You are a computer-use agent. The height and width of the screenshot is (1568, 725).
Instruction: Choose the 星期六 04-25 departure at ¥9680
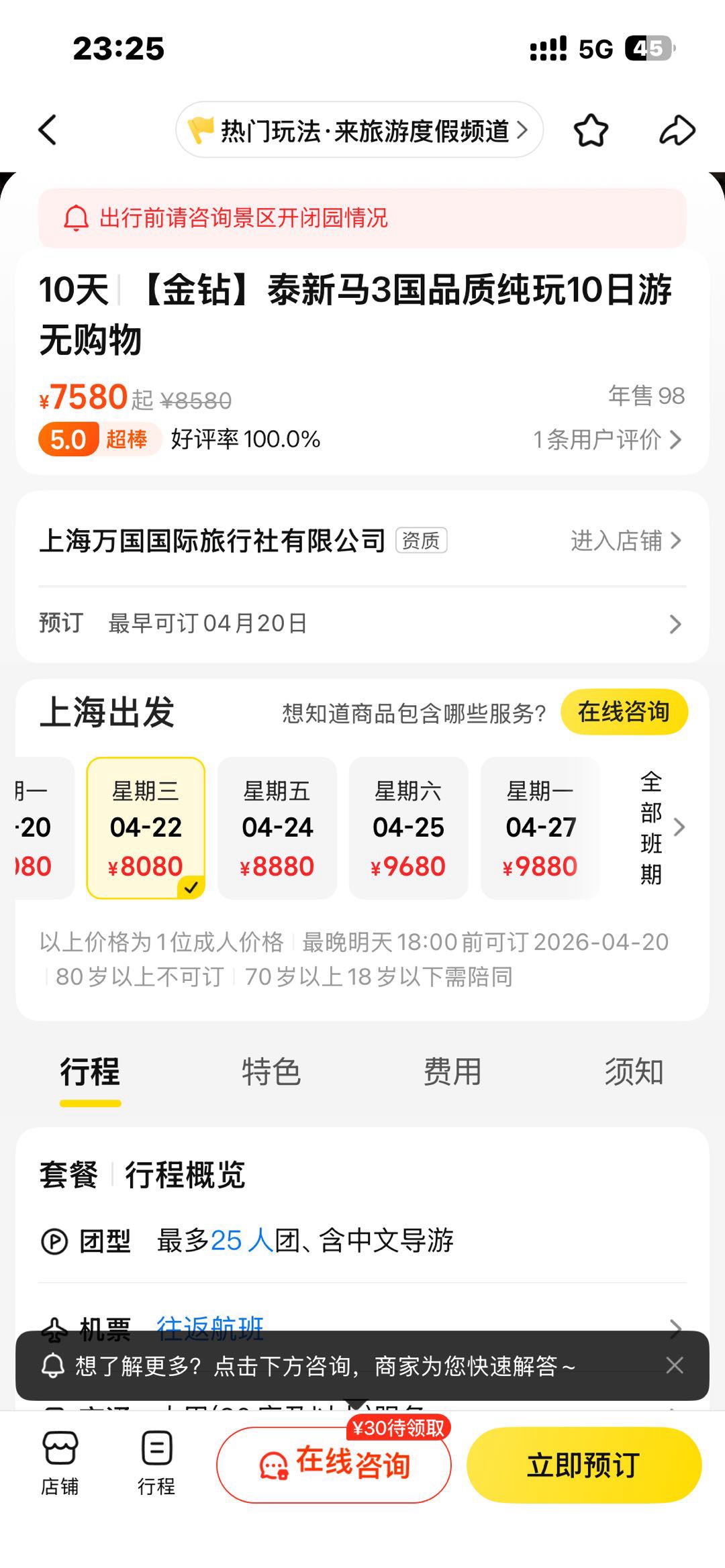408,828
